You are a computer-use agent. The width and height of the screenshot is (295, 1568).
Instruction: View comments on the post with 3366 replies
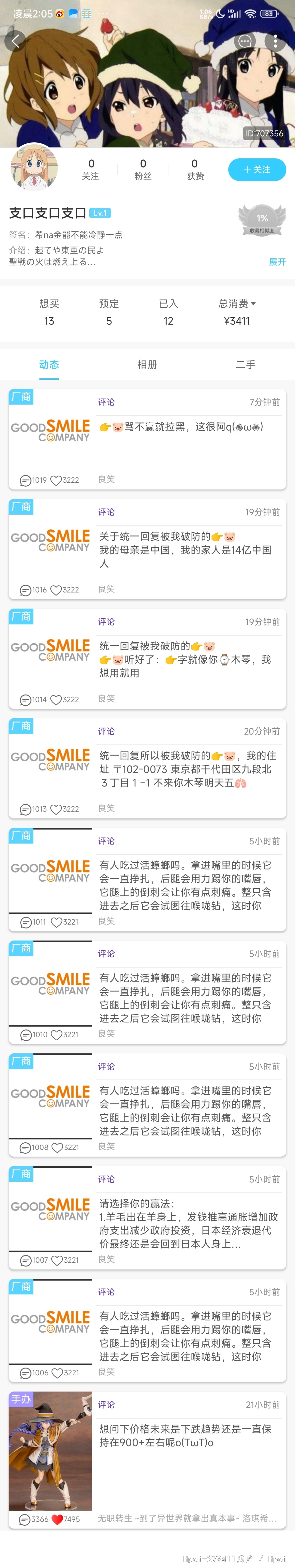tap(25, 1519)
